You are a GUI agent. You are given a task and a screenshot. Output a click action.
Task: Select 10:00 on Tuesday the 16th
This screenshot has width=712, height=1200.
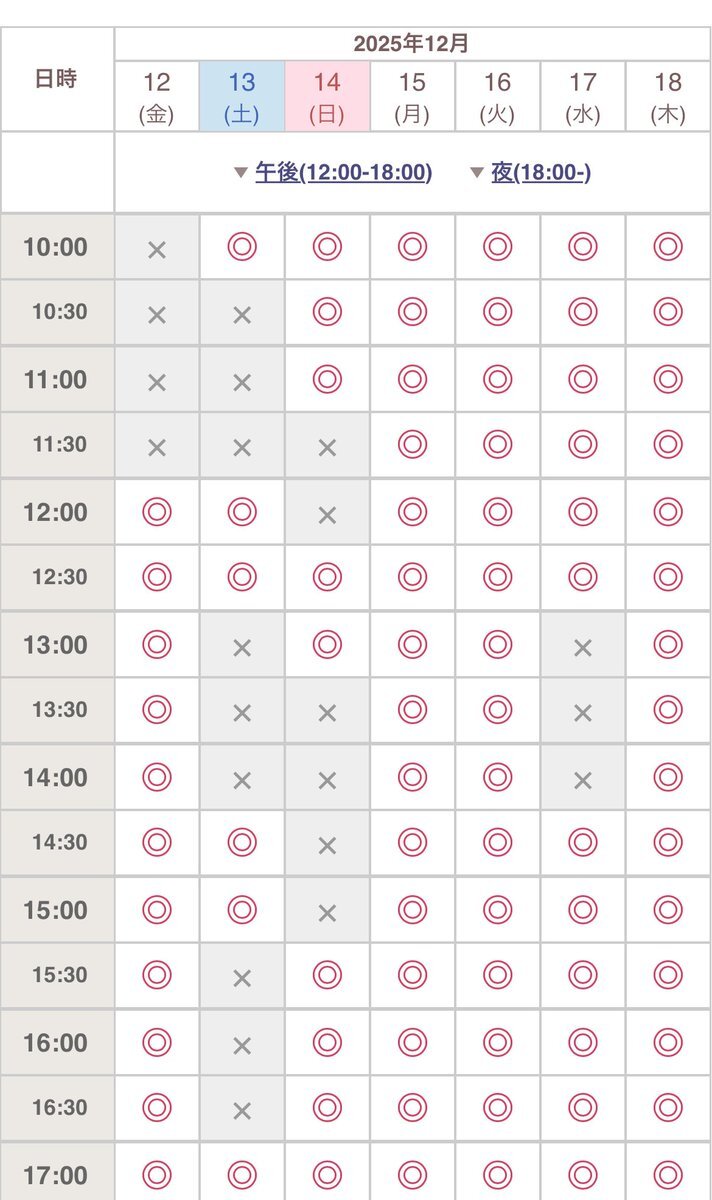pyautogui.click(x=498, y=246)
